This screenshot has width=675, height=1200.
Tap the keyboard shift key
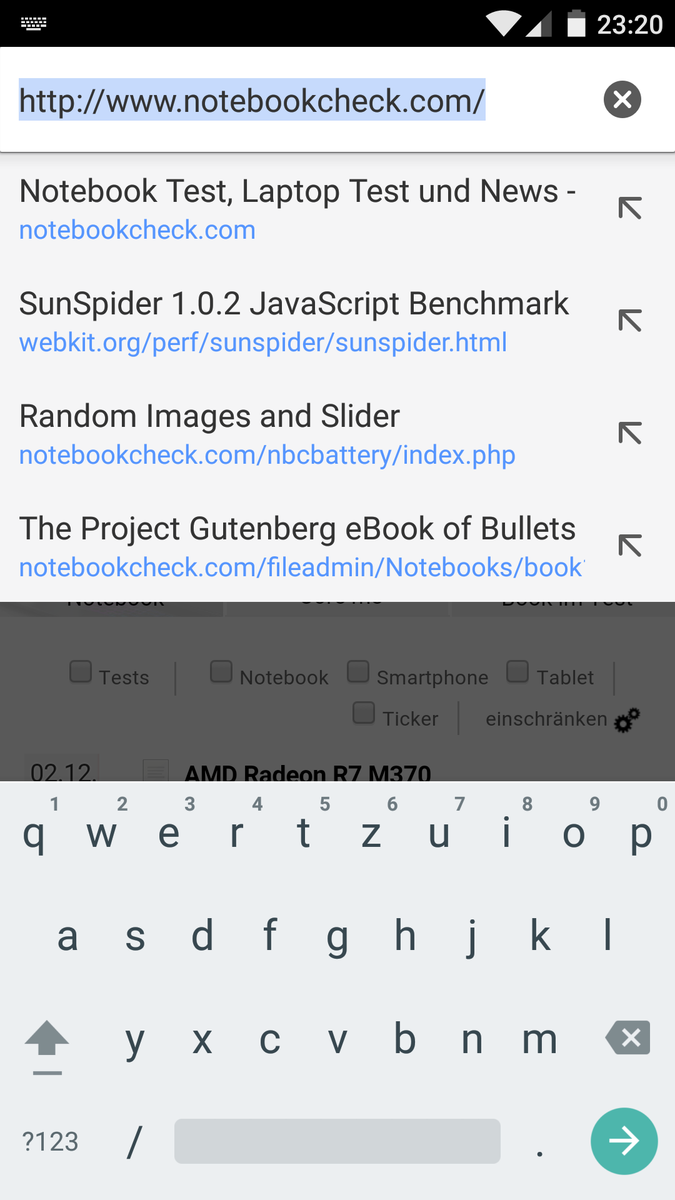(x=46, y=1041)
